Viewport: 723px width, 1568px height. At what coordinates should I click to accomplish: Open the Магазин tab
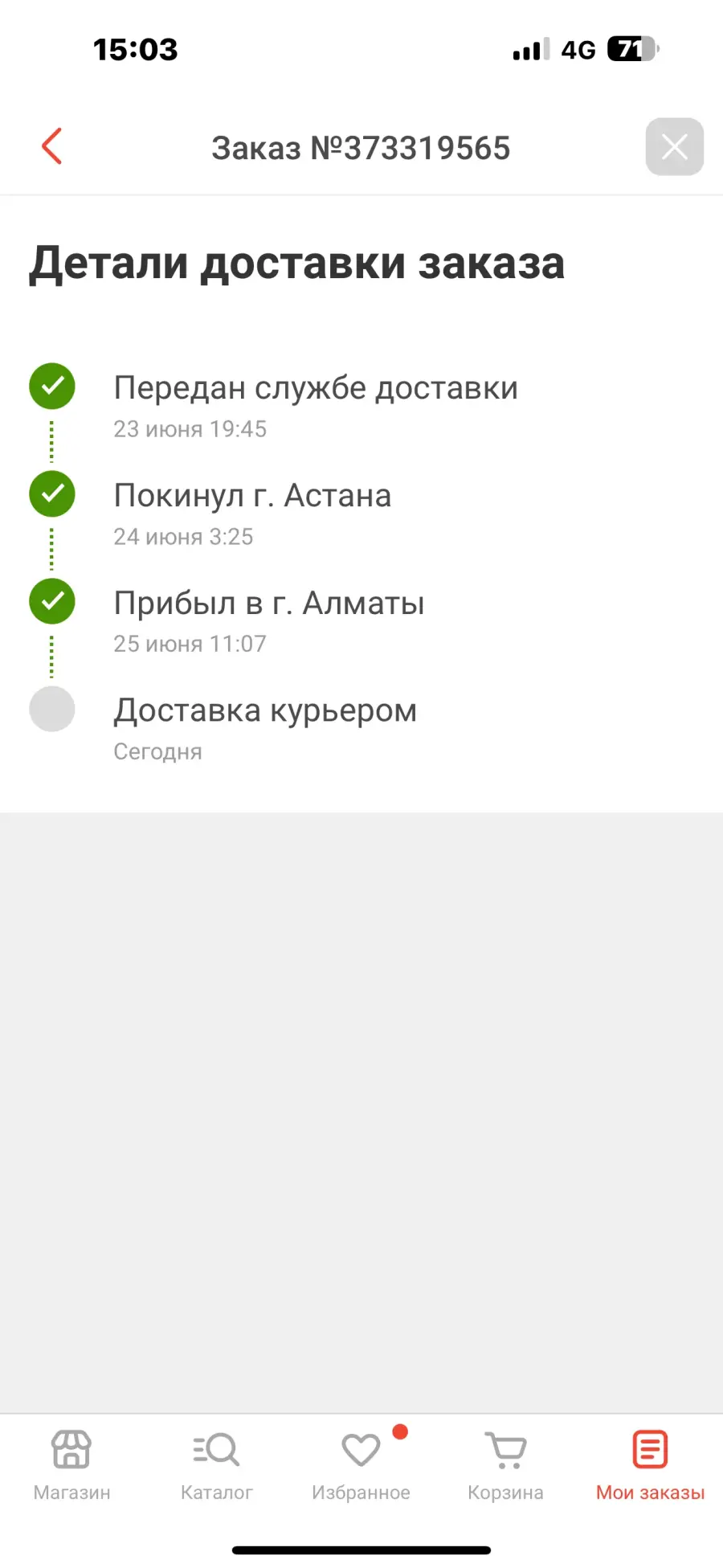point(71,1466)
